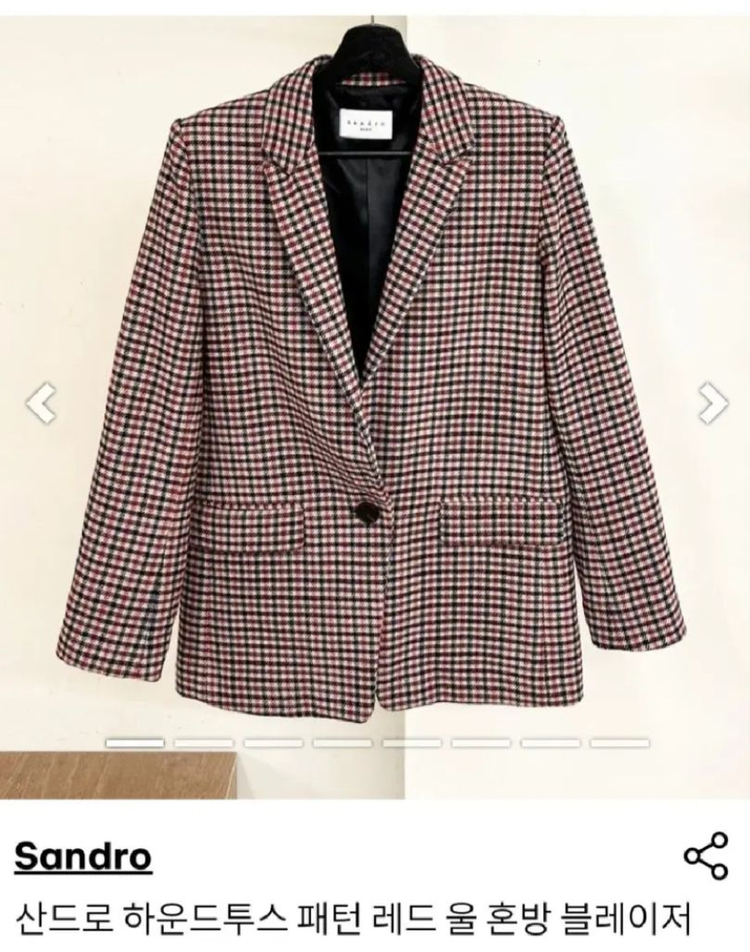Open the Sandro brand link
Screen dimensions: 750x952
pyautogui.click(x=83, y=856)
